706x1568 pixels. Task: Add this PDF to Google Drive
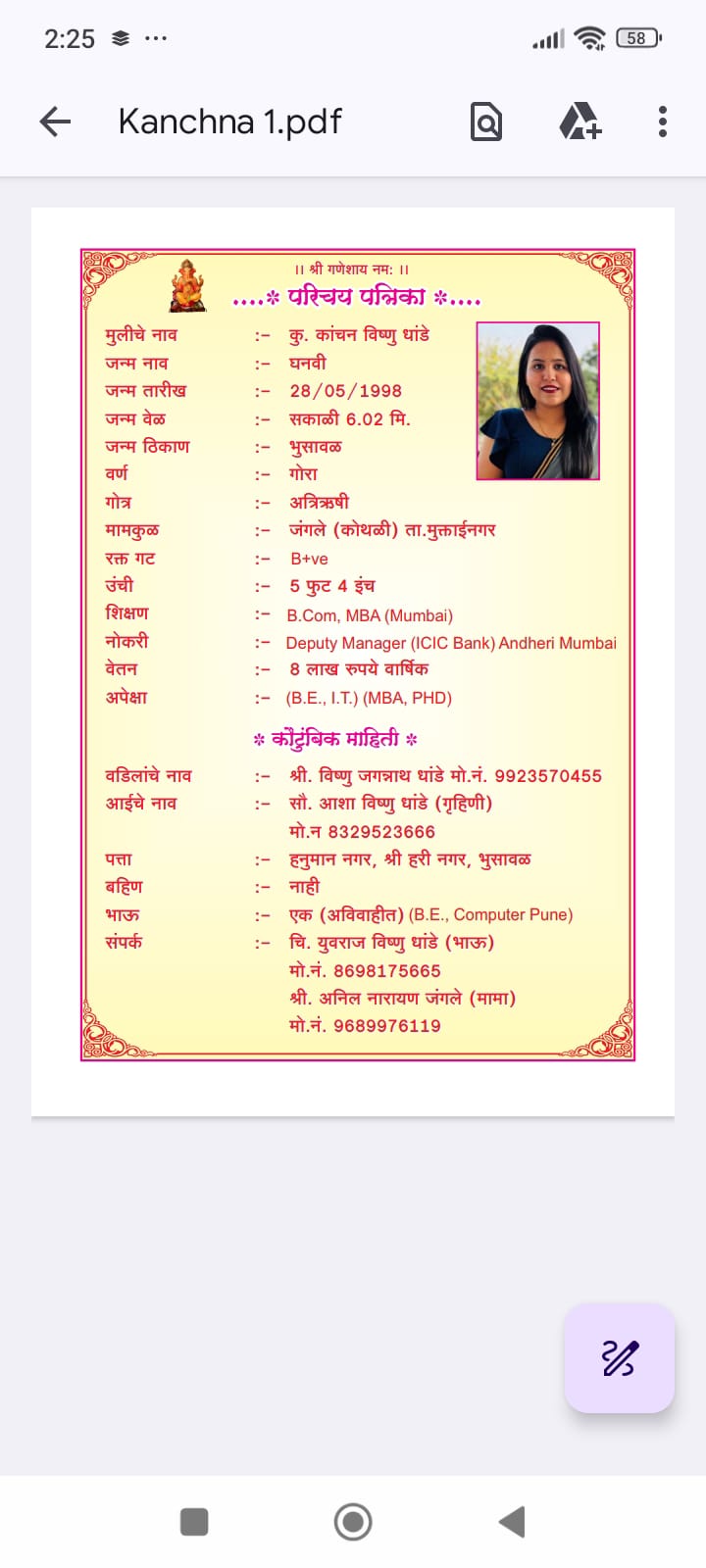[580, 122]
